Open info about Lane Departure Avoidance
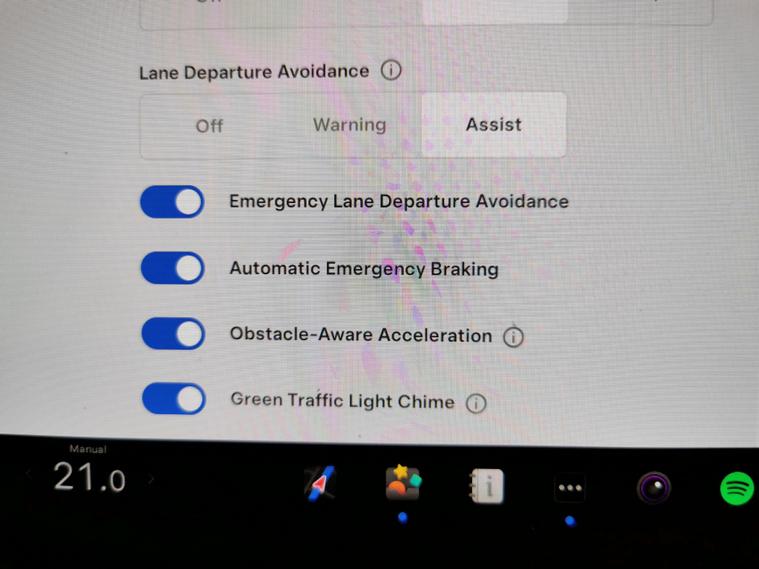 pyautogui.click(x=392, y=71)
